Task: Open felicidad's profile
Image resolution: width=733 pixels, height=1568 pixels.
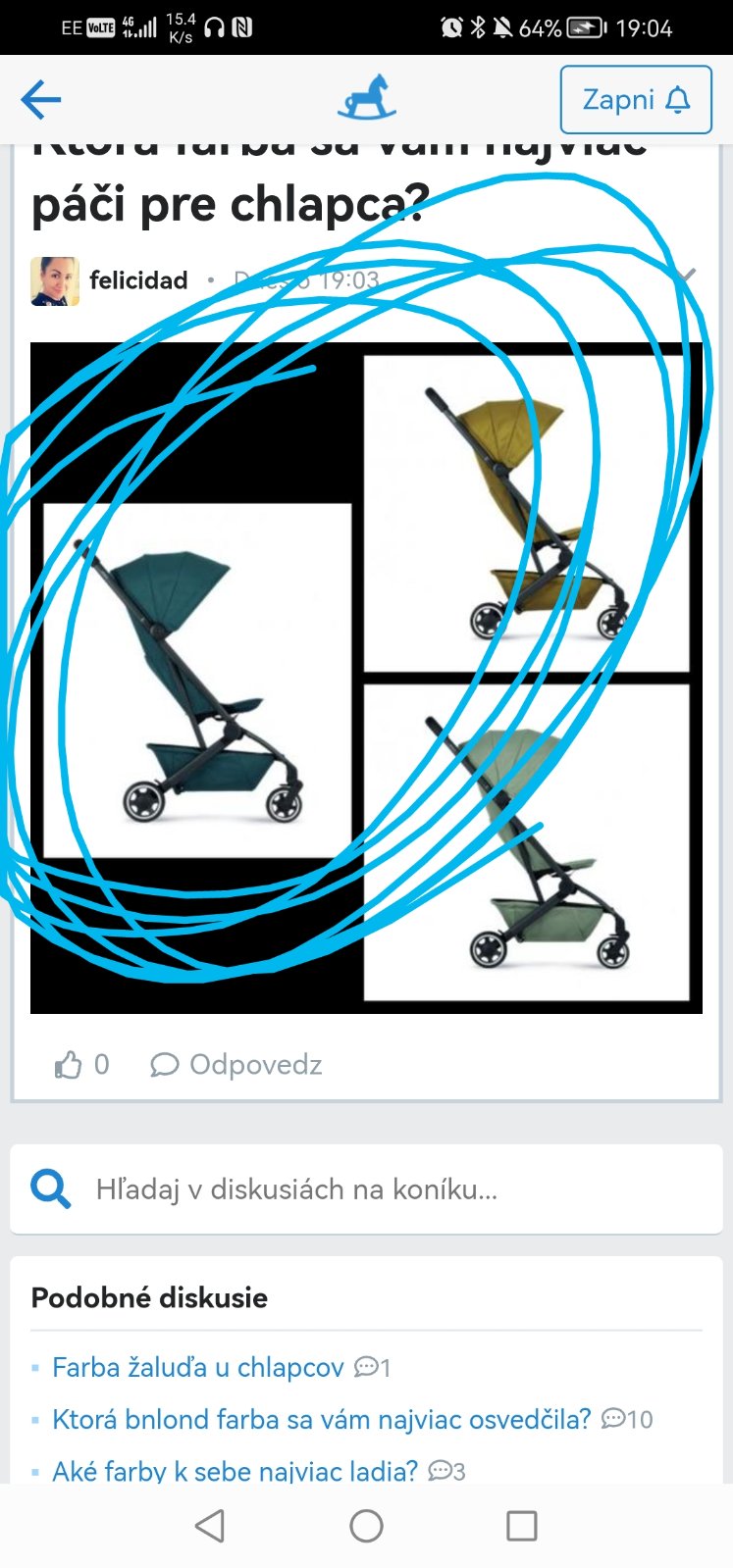Action: click(x=138, y=280)
